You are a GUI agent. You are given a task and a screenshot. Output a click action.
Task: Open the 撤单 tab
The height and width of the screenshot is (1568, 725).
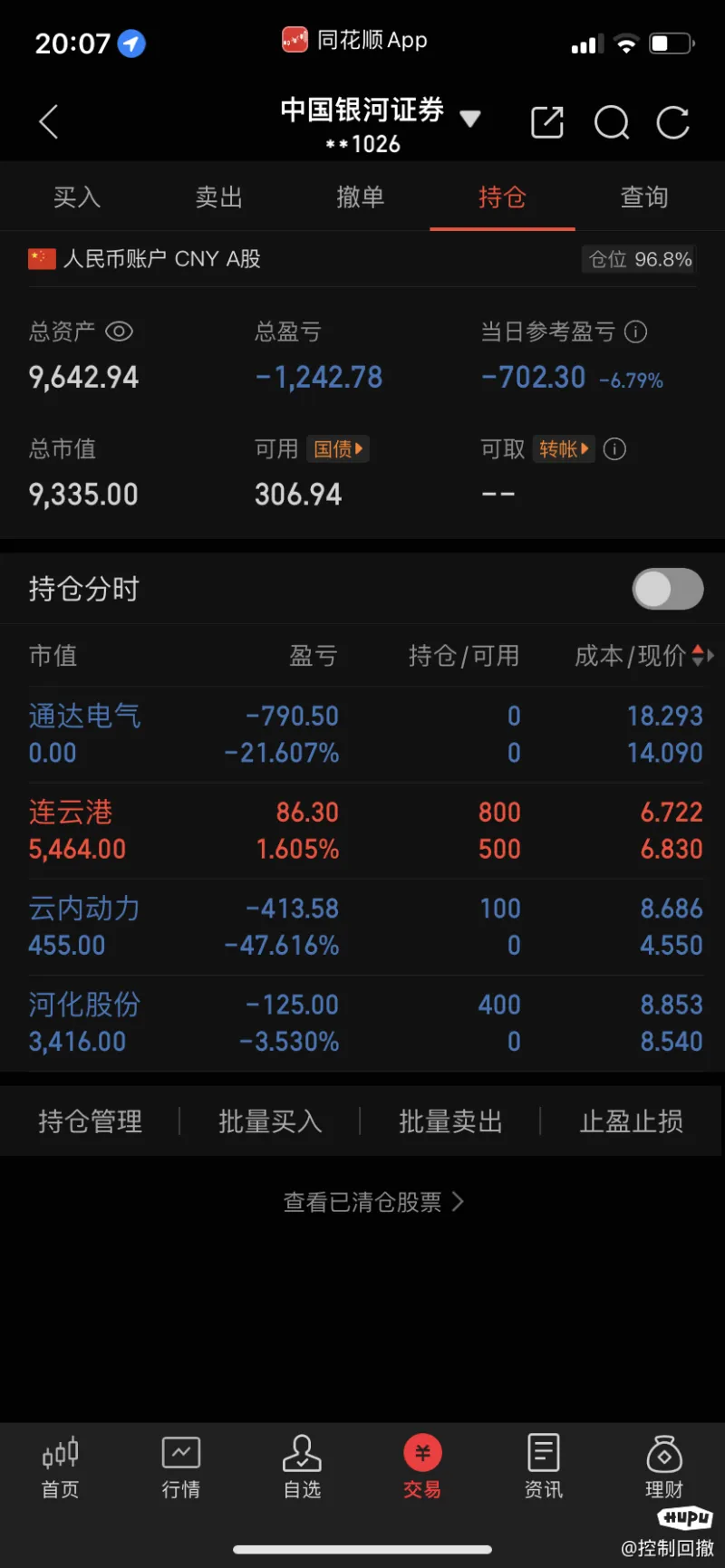tap(361, 197)
